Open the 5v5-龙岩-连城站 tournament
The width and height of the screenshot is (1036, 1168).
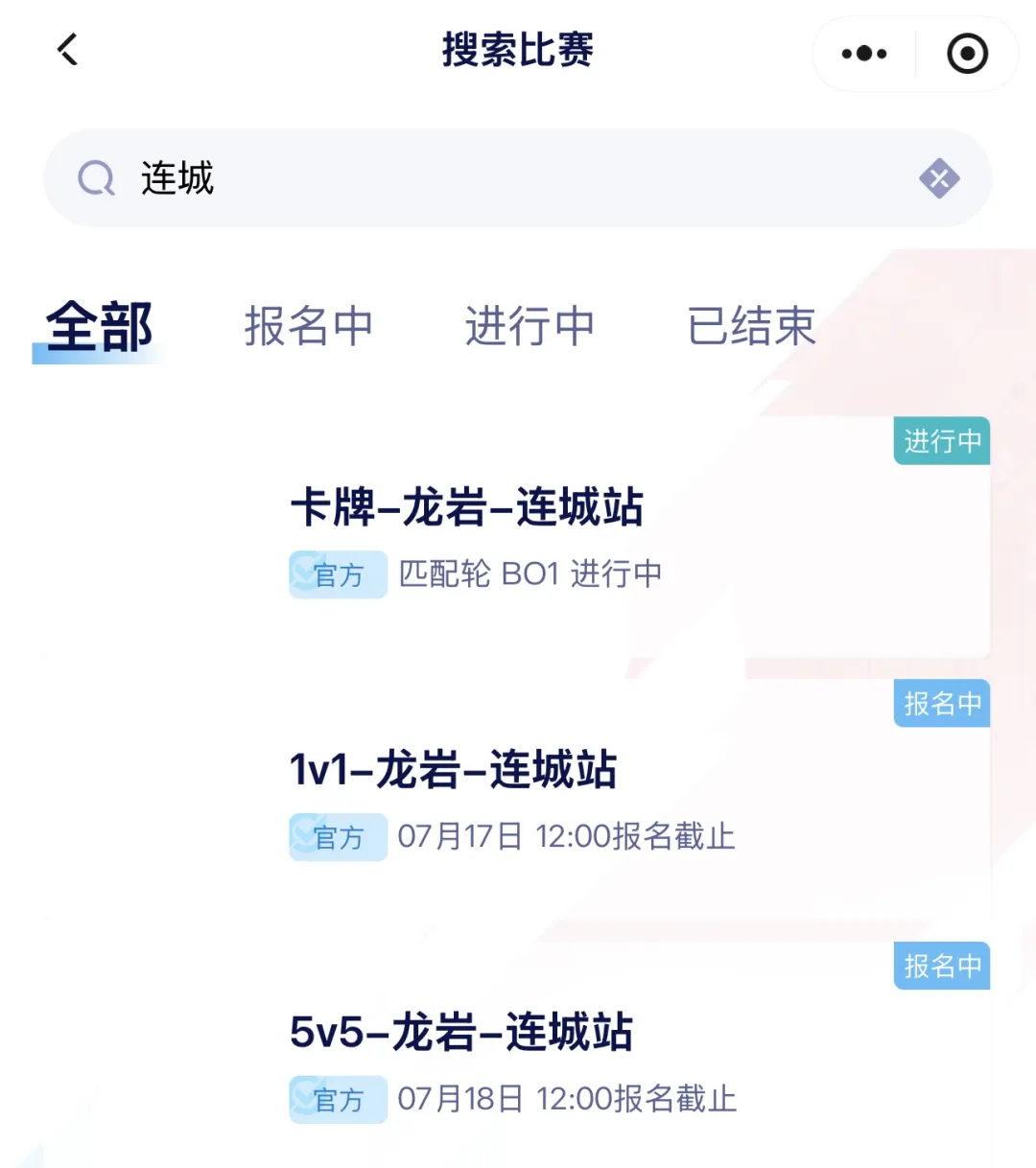(x=462, y=1033)
